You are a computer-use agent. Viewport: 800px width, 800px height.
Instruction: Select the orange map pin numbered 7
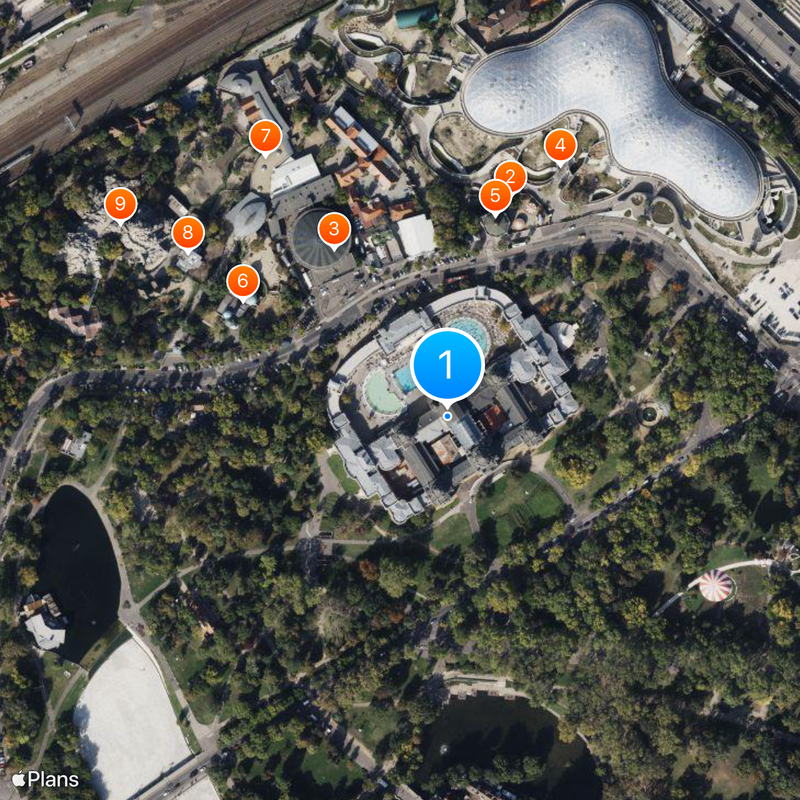265,135
